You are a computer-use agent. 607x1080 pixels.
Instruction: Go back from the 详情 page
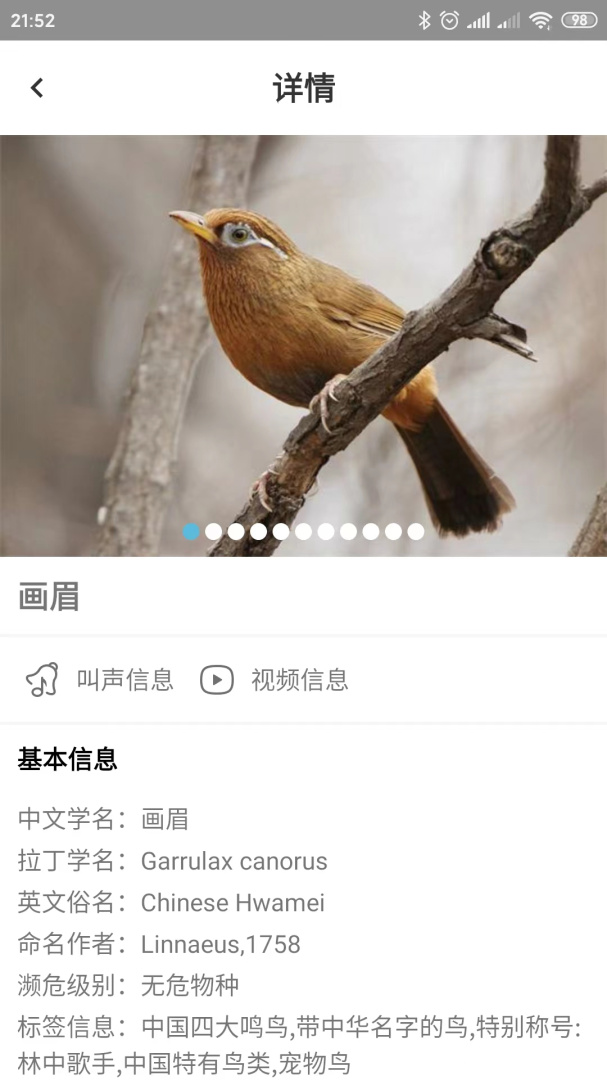click(x=37, y=88)
